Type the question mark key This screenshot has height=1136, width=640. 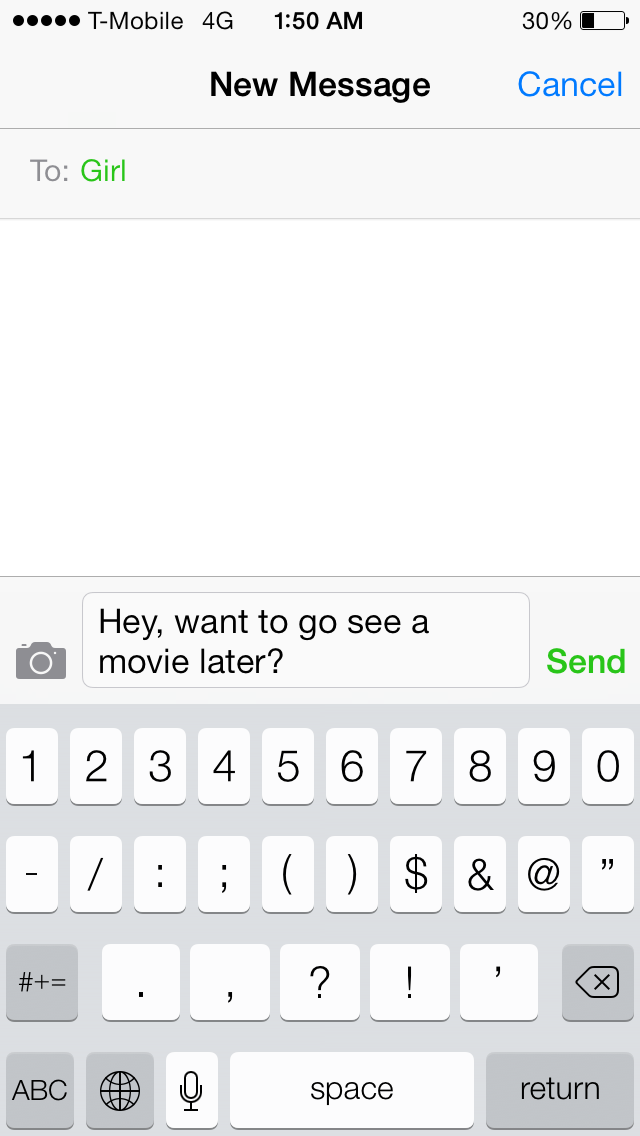(x=320, y=982)
